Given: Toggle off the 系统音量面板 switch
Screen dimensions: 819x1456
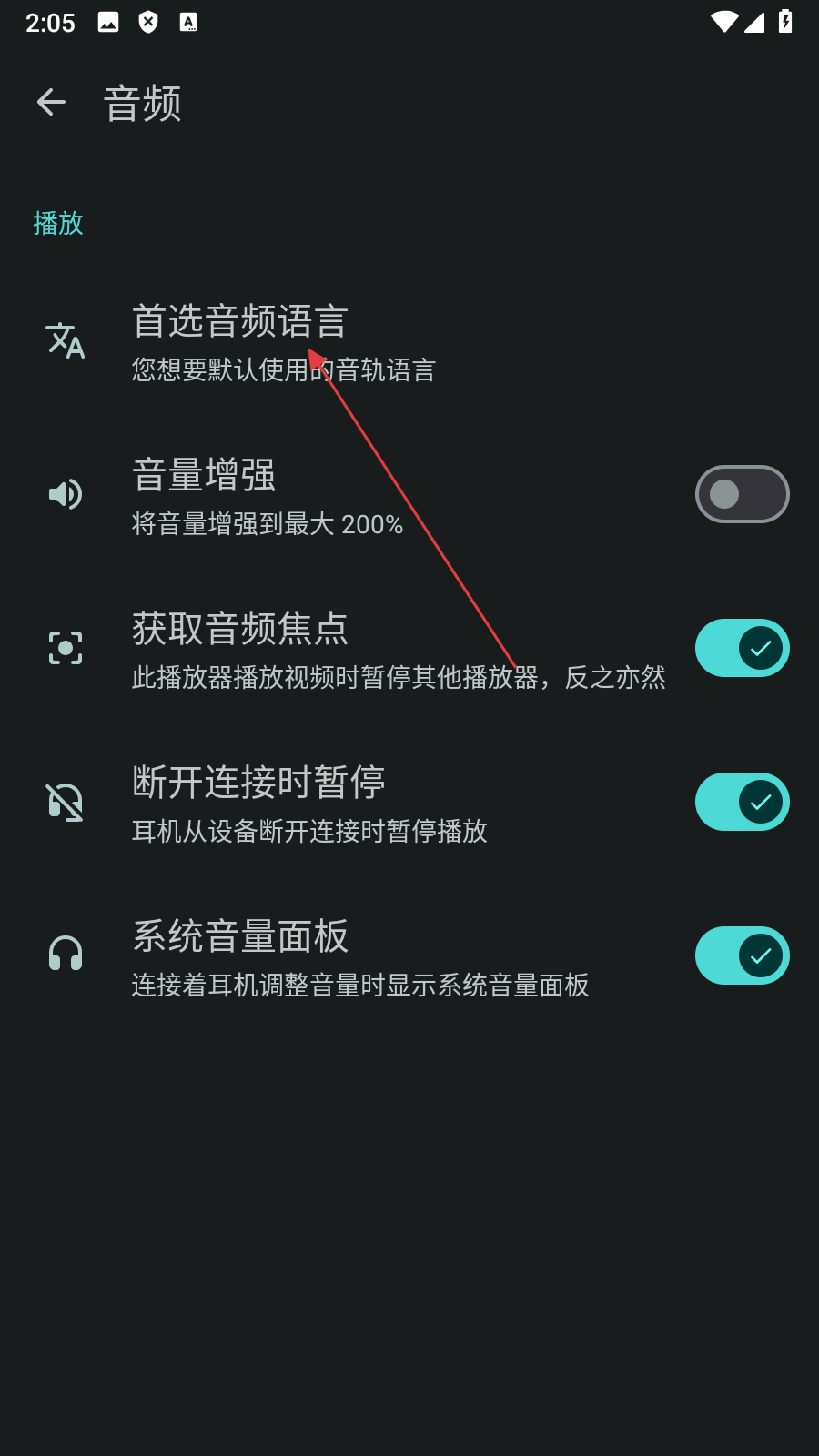Looking at the screenshot, I should point(742,955).
